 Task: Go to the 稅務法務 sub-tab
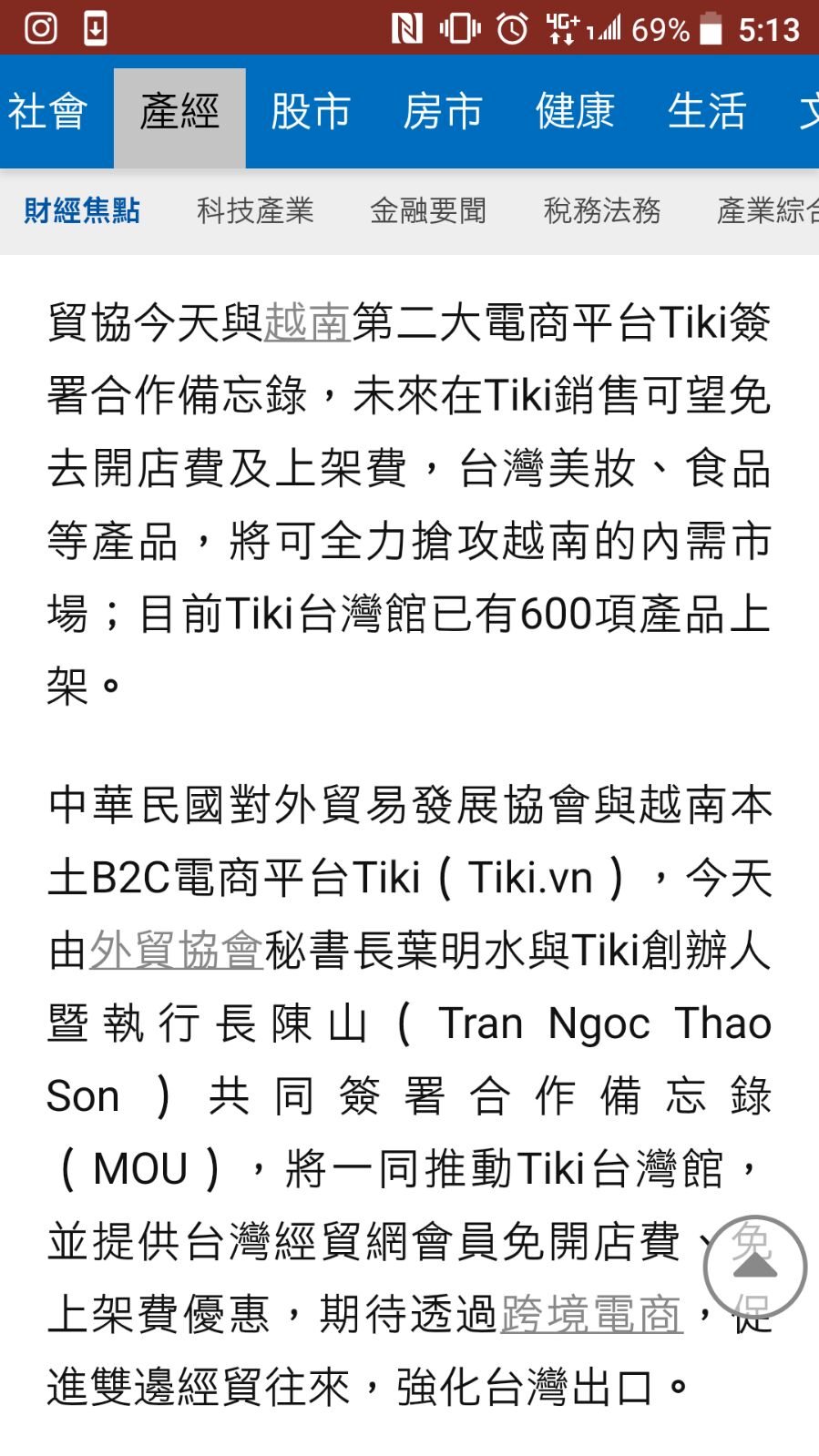(x=602, y=210)
